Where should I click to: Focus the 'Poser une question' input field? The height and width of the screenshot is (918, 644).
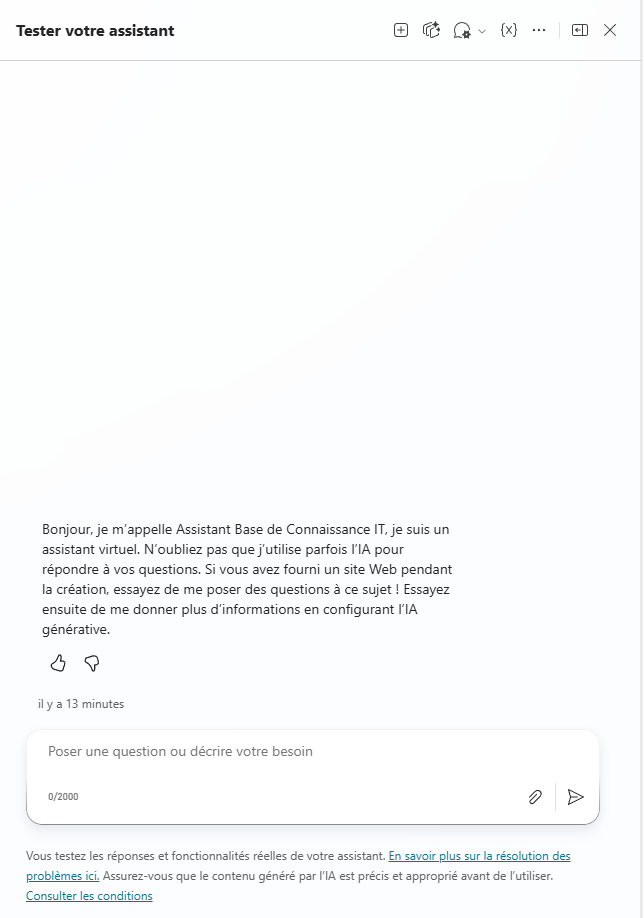(300, 751)
